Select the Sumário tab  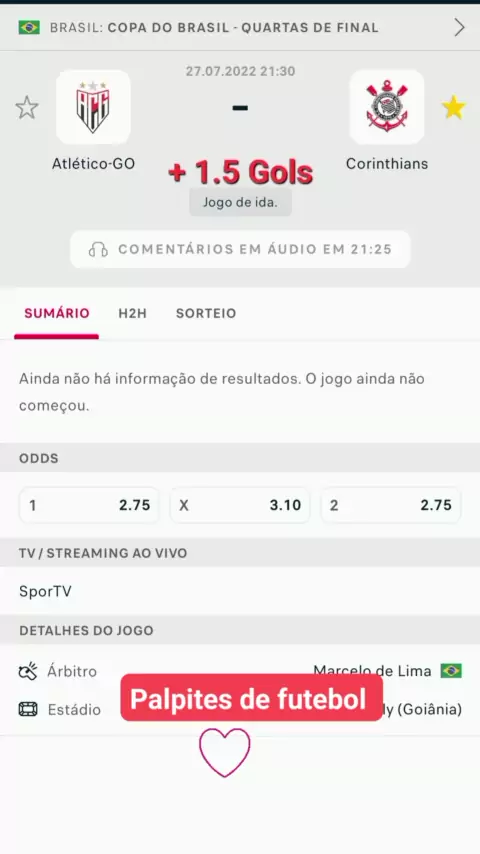tap(57, 313)
